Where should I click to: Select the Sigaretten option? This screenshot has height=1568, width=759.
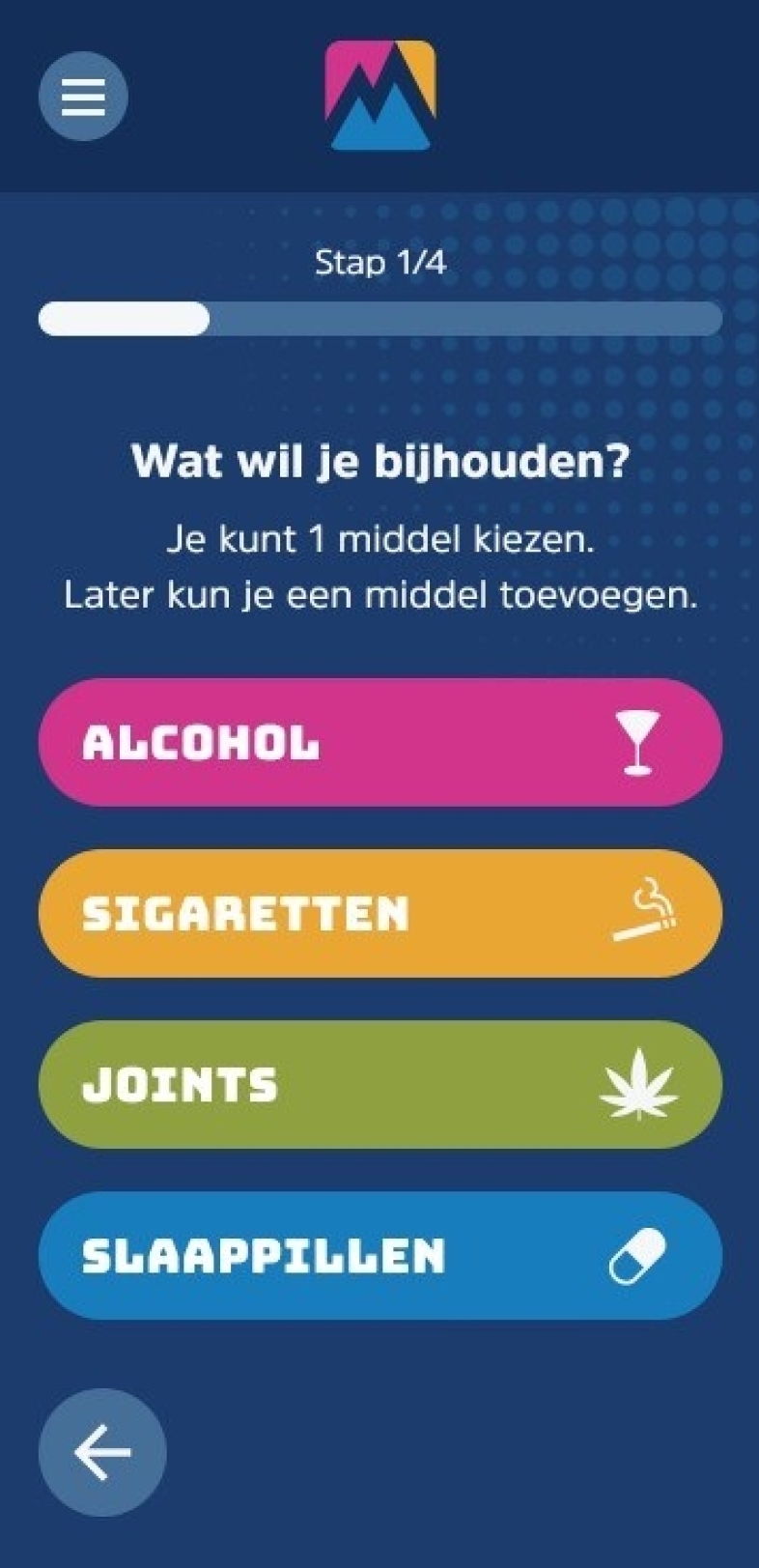pos(379,913)
